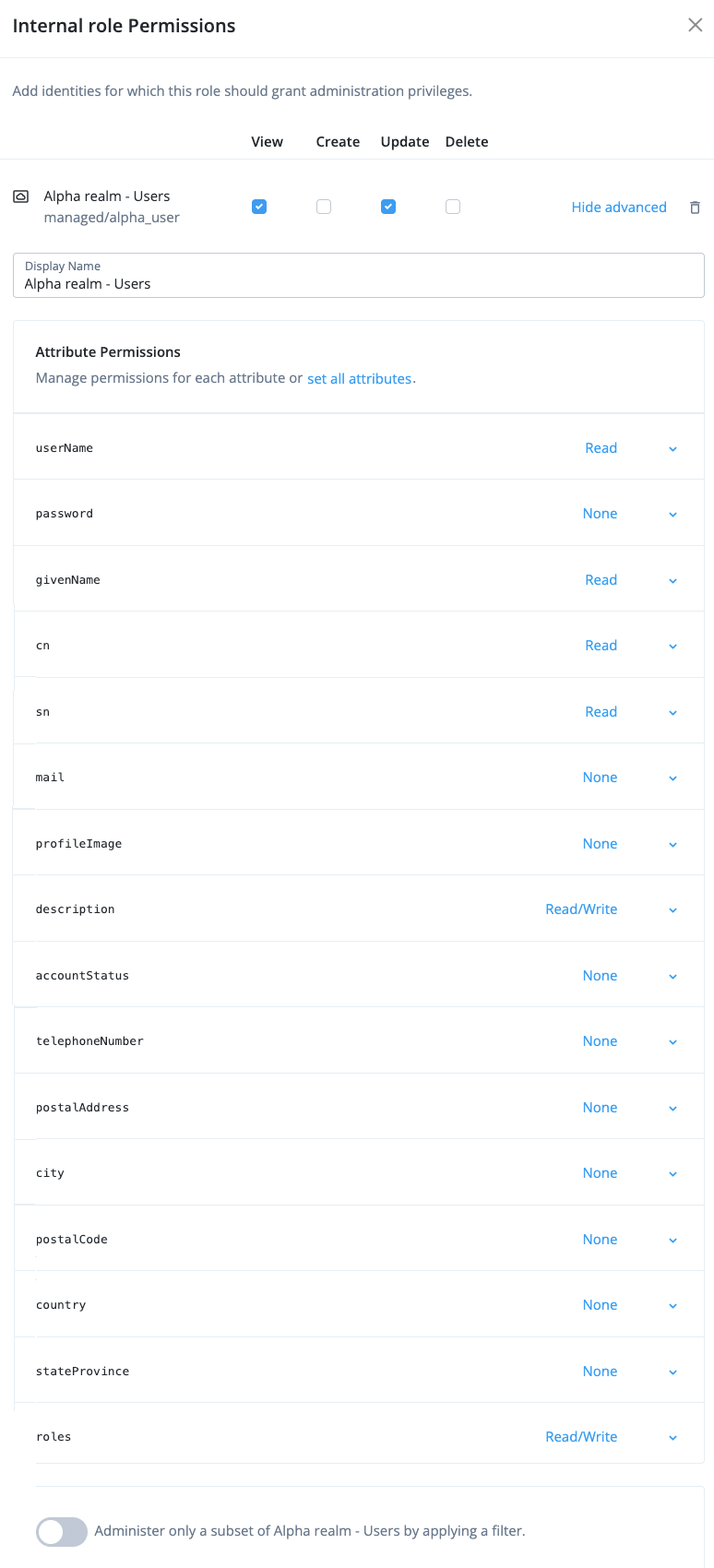
Task: Uncheck the Update permission checkbox
Action: click(388, 207)
